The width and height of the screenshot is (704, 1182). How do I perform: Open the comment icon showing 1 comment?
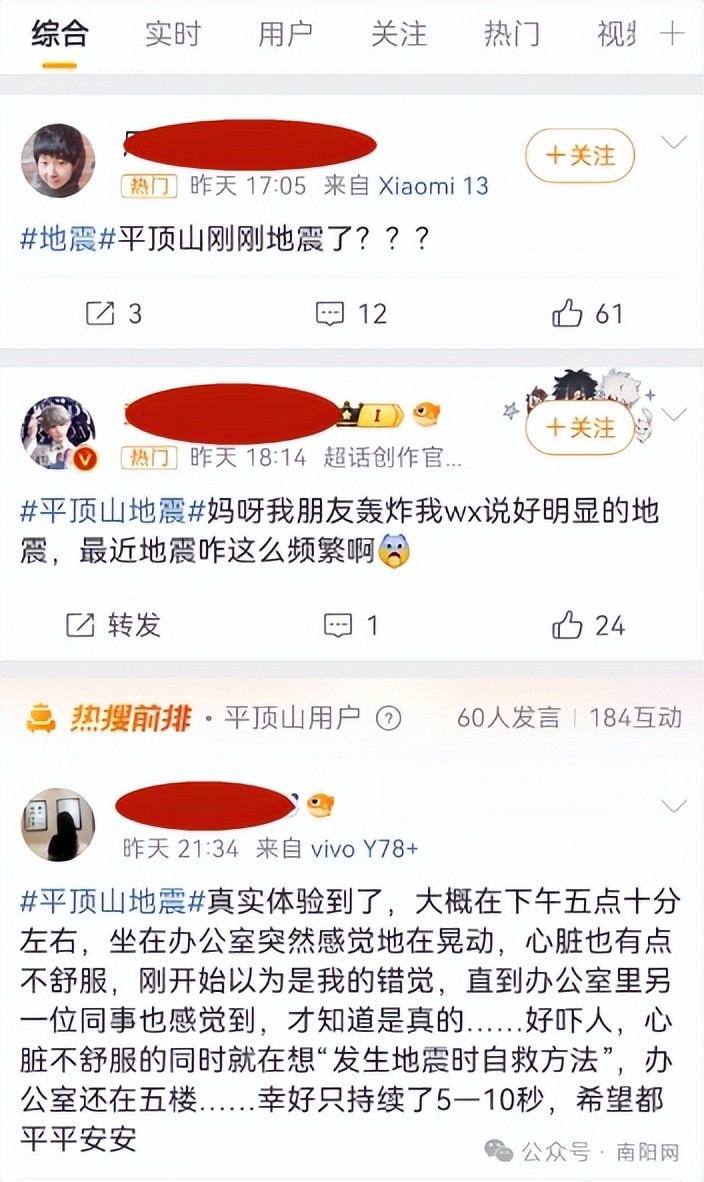(x=351, y=626)
